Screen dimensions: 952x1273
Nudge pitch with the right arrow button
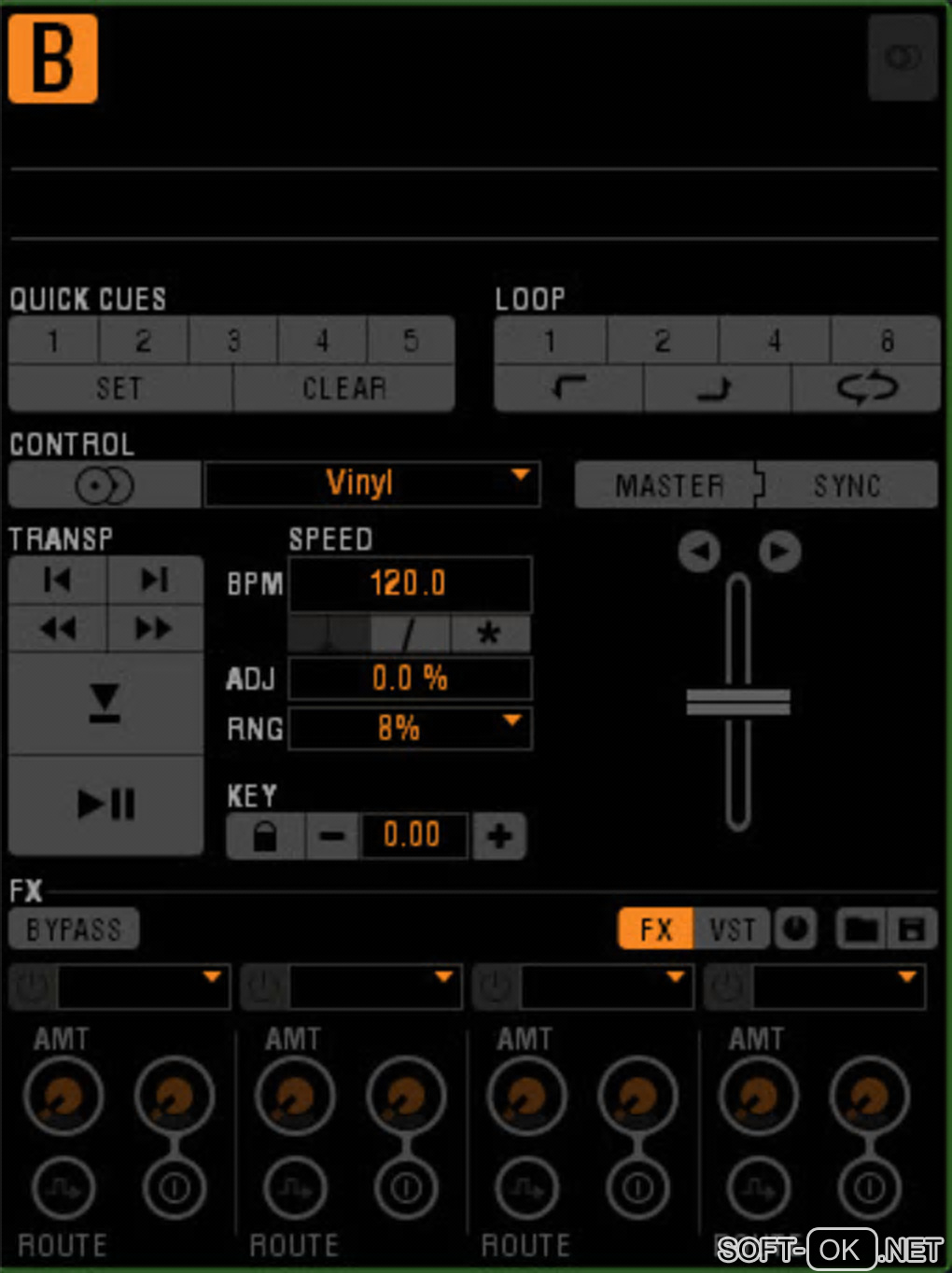click(x=779, y=552)
